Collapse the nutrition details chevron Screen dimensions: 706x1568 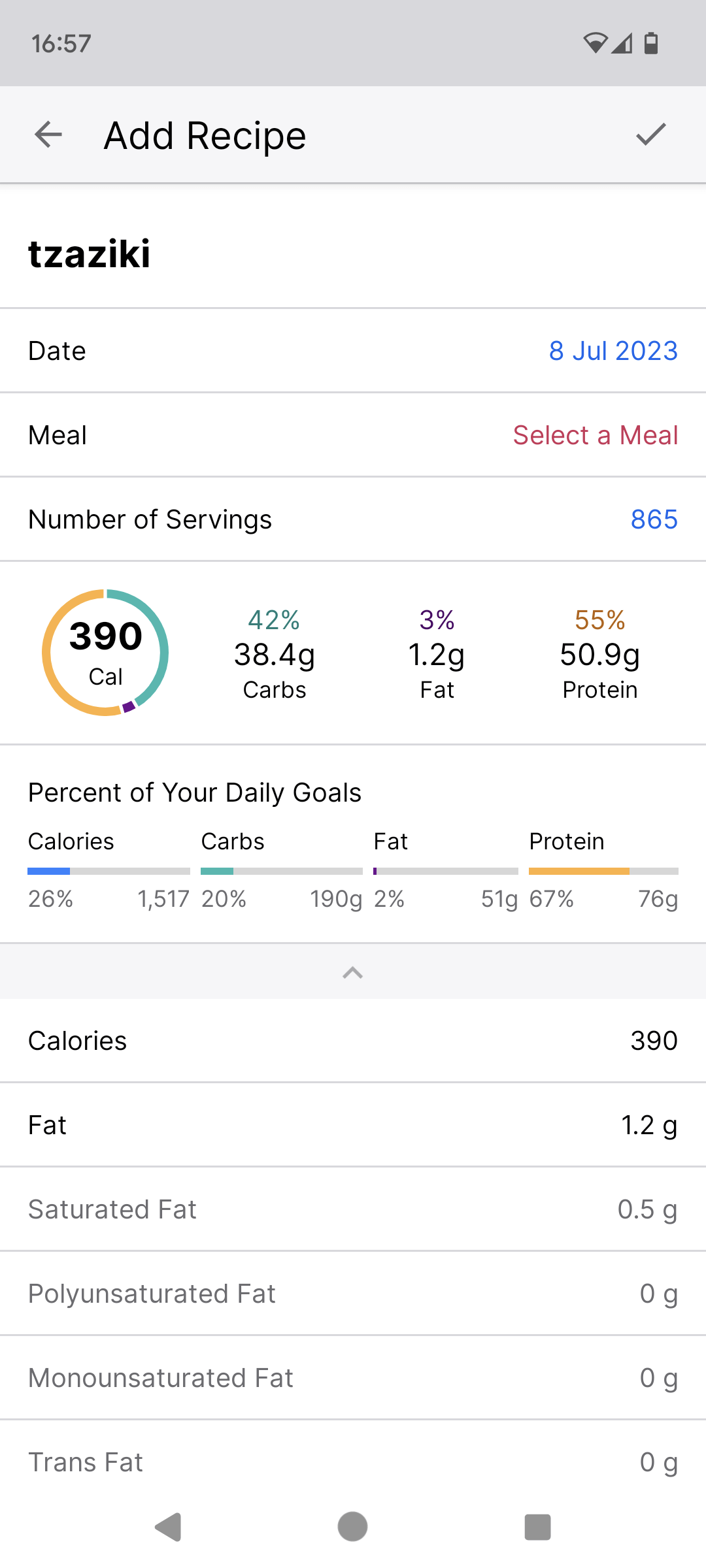click(353, 972)
